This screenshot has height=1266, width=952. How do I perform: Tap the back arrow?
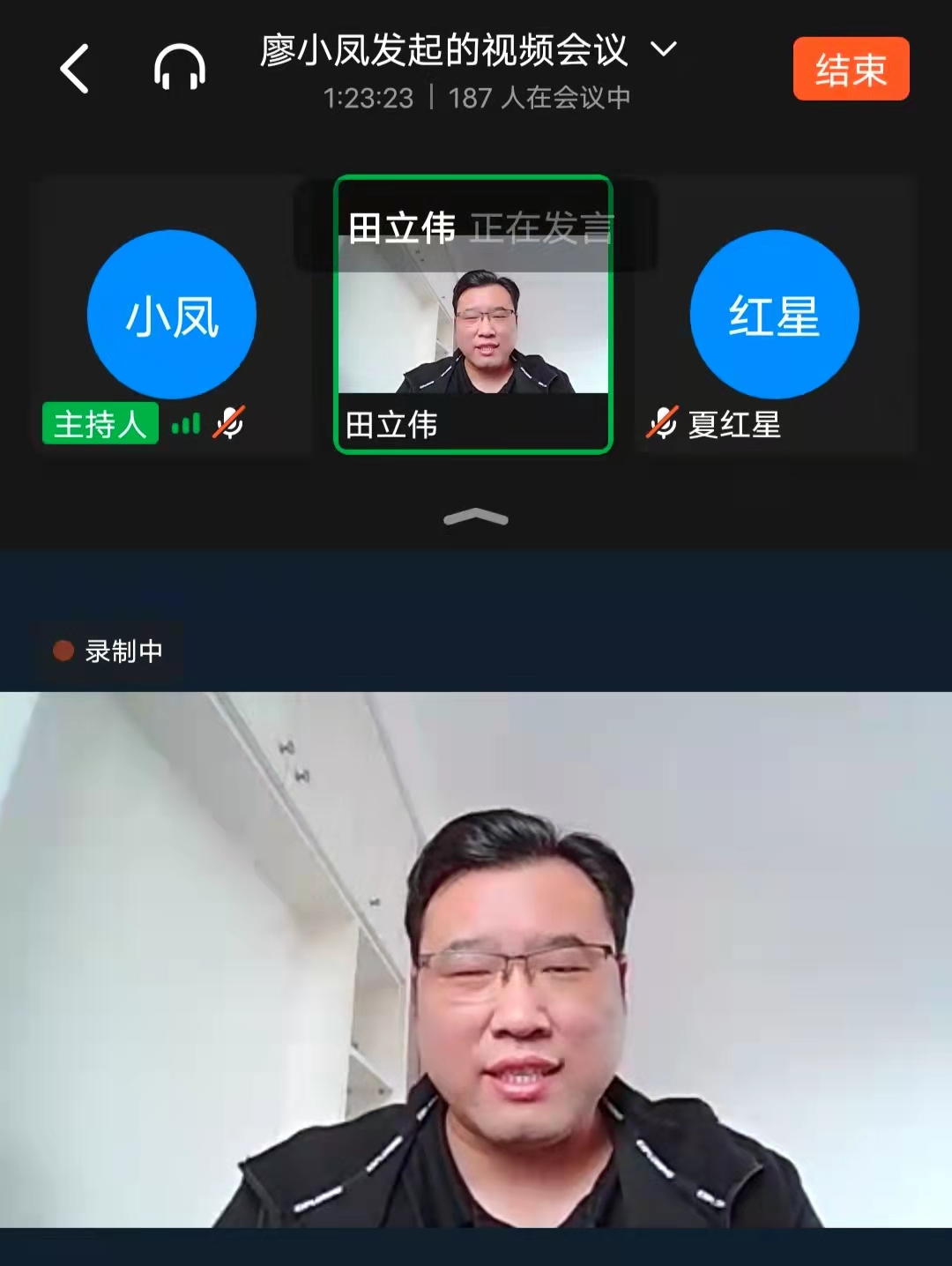click(74, 69)
